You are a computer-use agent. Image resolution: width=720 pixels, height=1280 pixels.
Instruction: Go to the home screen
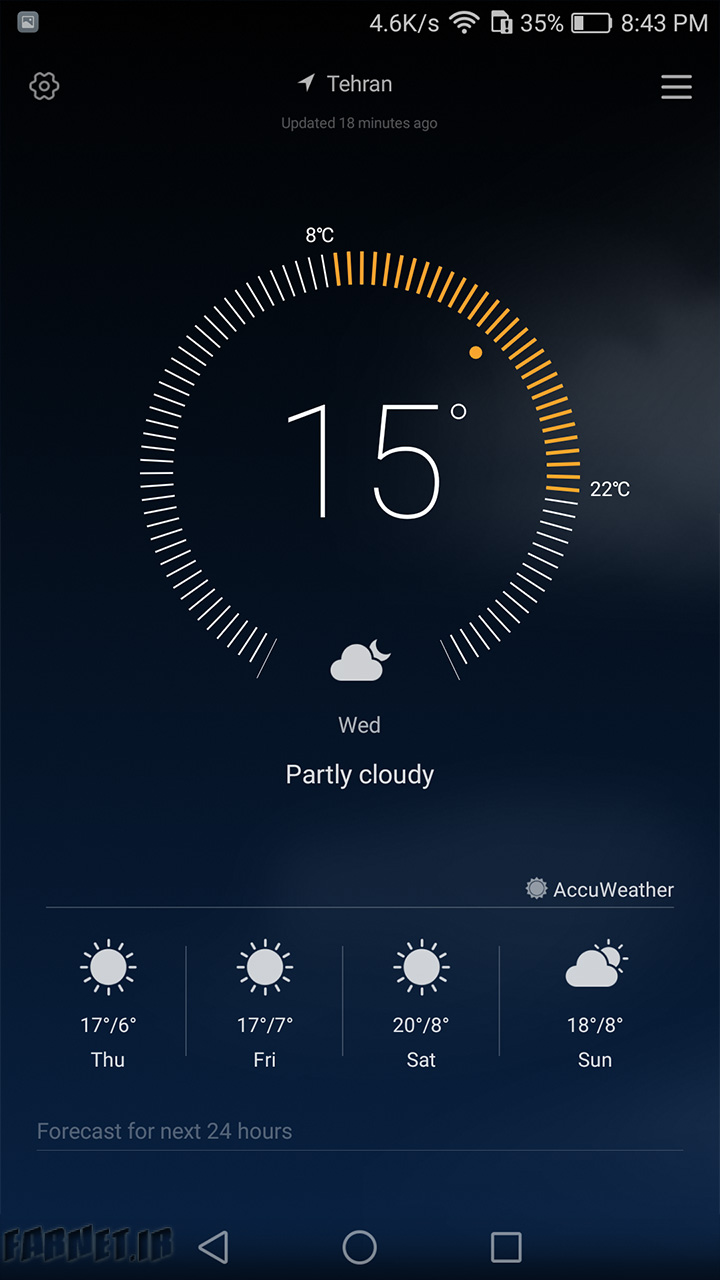click(x=360, y=1247)
